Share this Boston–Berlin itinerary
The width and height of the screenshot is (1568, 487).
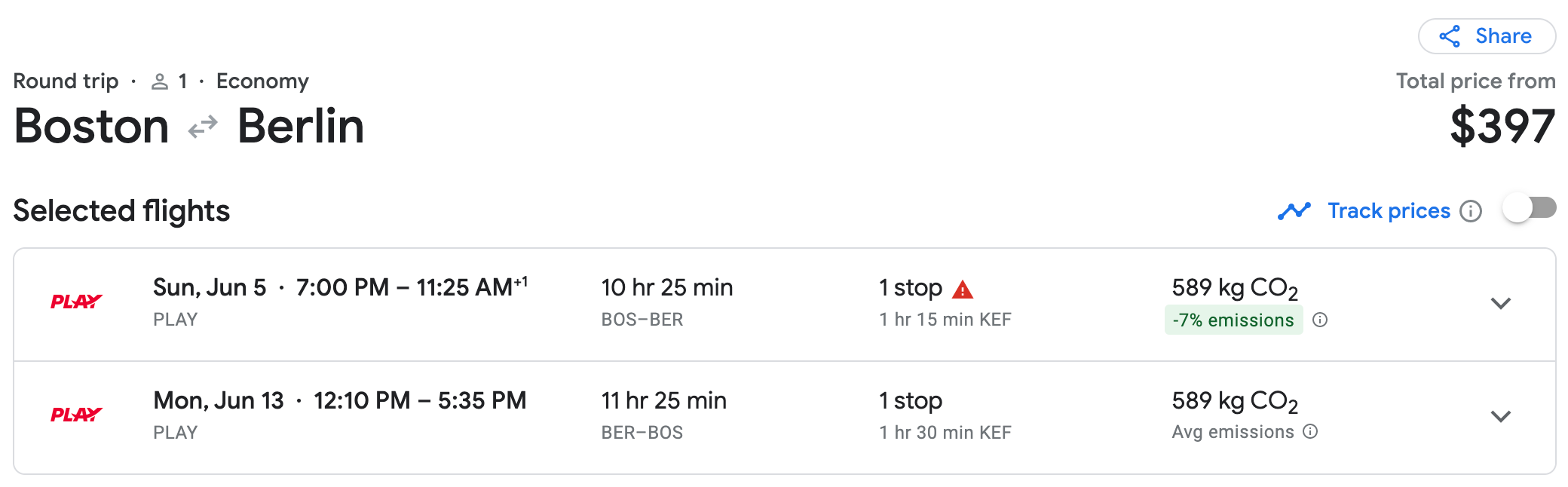point(1486,36)
